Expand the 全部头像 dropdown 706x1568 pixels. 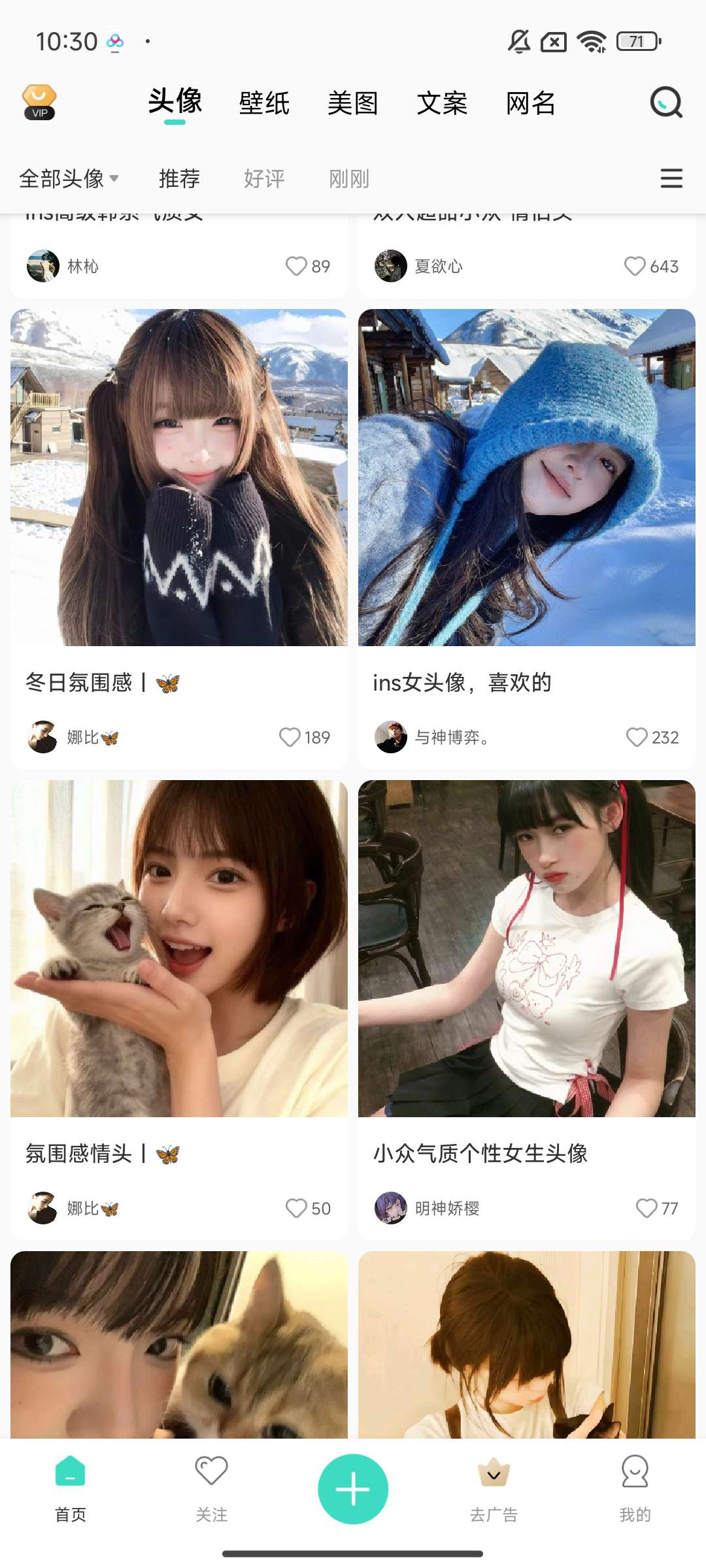click(x=69, y=178)
